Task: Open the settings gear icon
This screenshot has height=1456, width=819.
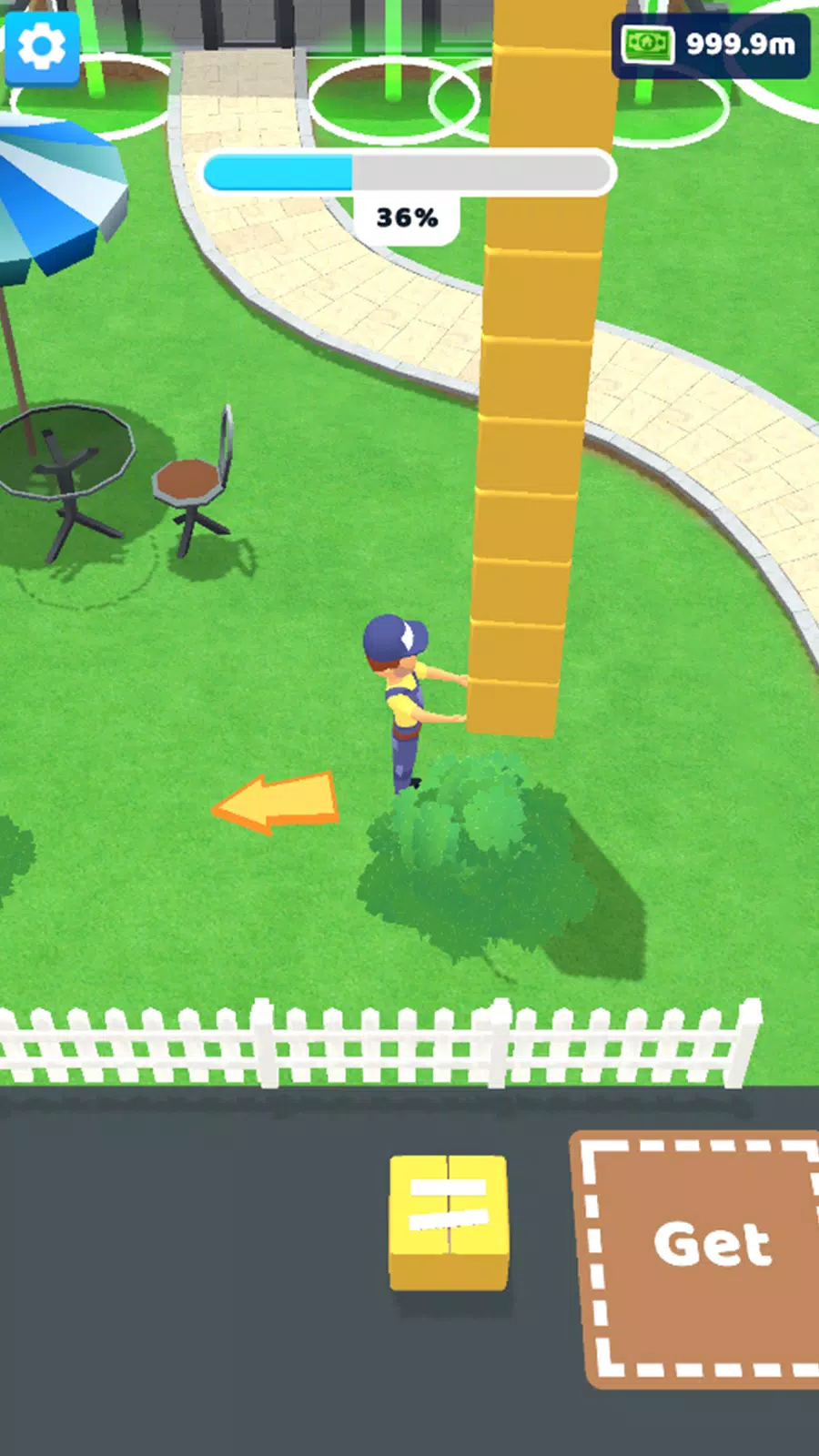Action: pos(42,46)
